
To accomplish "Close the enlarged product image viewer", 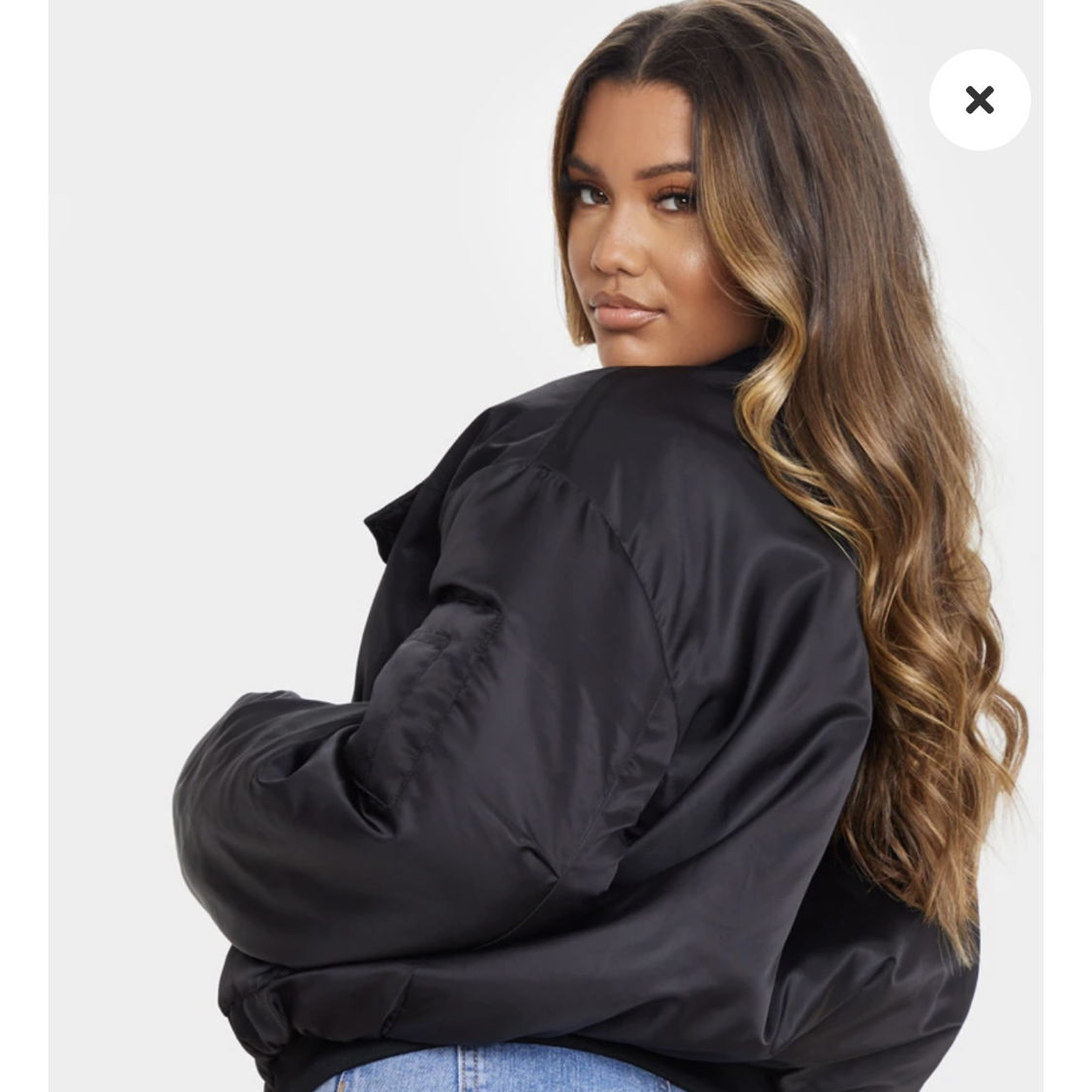I will click(980, 100).
